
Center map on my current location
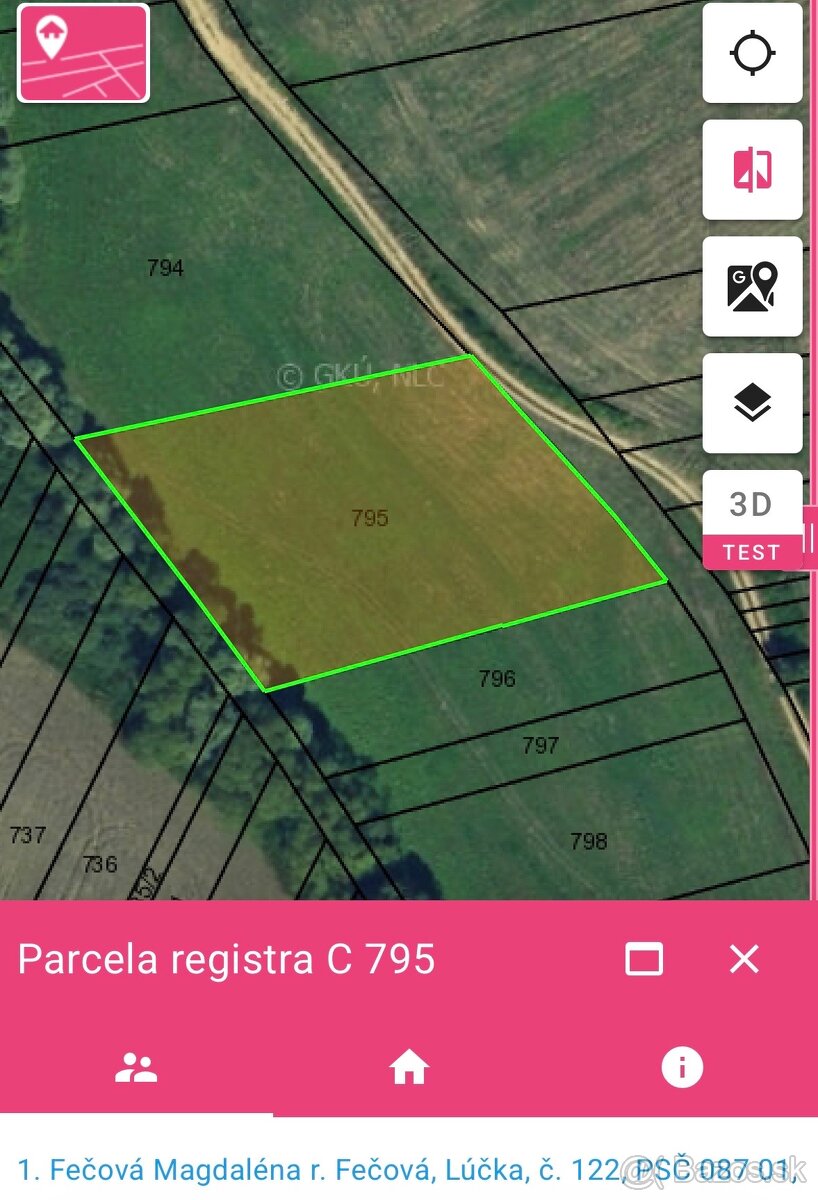(752, 53)
